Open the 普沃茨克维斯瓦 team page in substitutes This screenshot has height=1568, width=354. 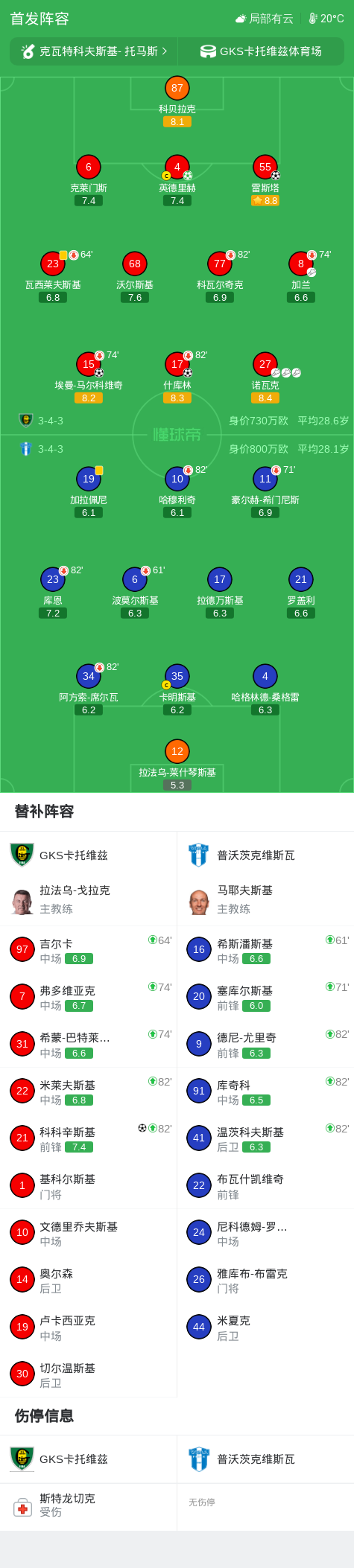[x=265, y=855]
